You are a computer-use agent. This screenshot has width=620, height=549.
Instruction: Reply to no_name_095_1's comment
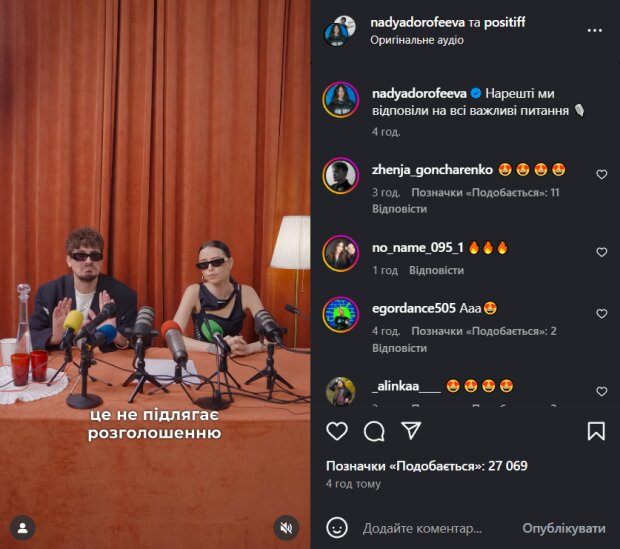(x=436, y=270)
